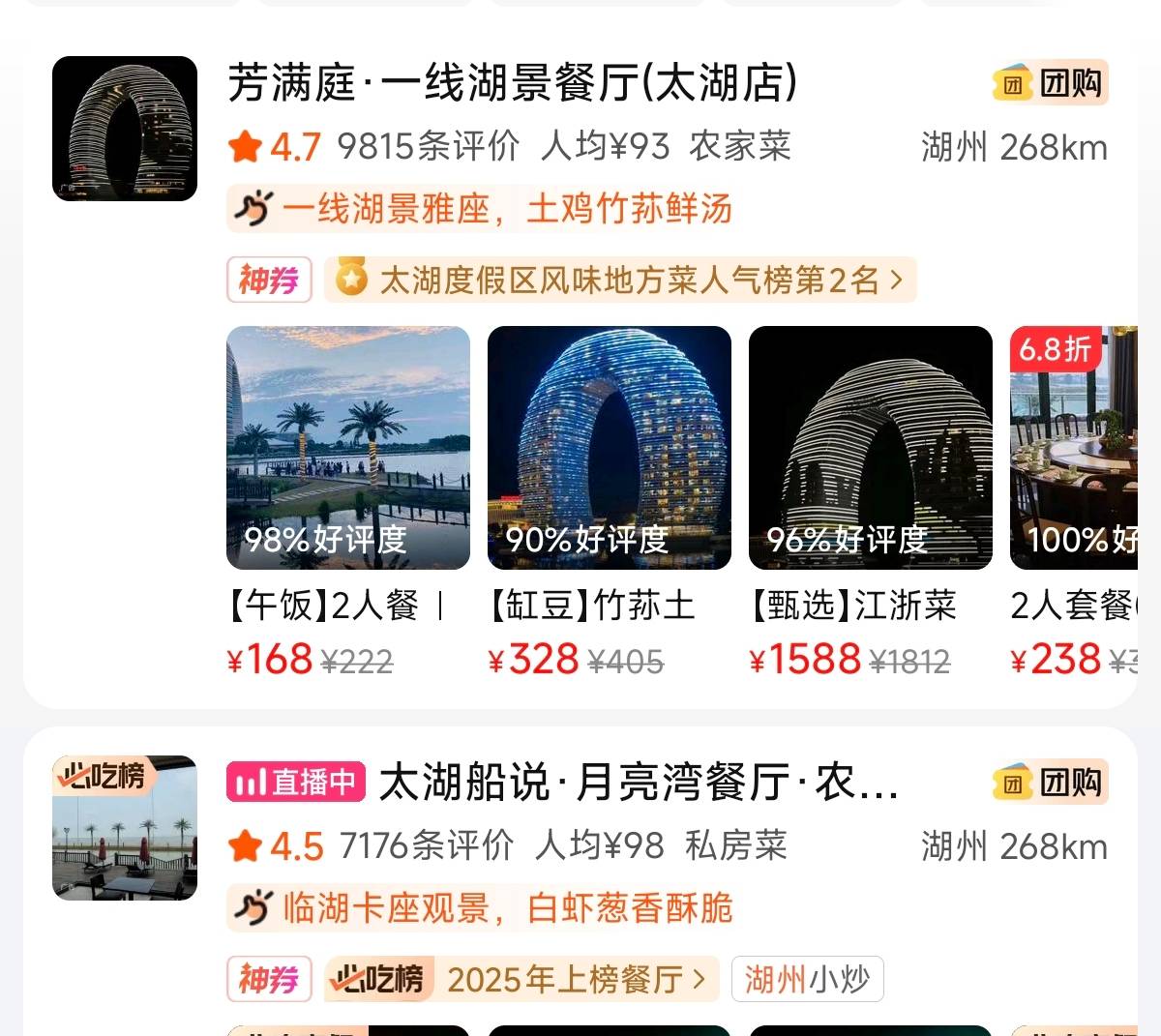Open 芳满庭 restaurant cover photo

(125, 129)
